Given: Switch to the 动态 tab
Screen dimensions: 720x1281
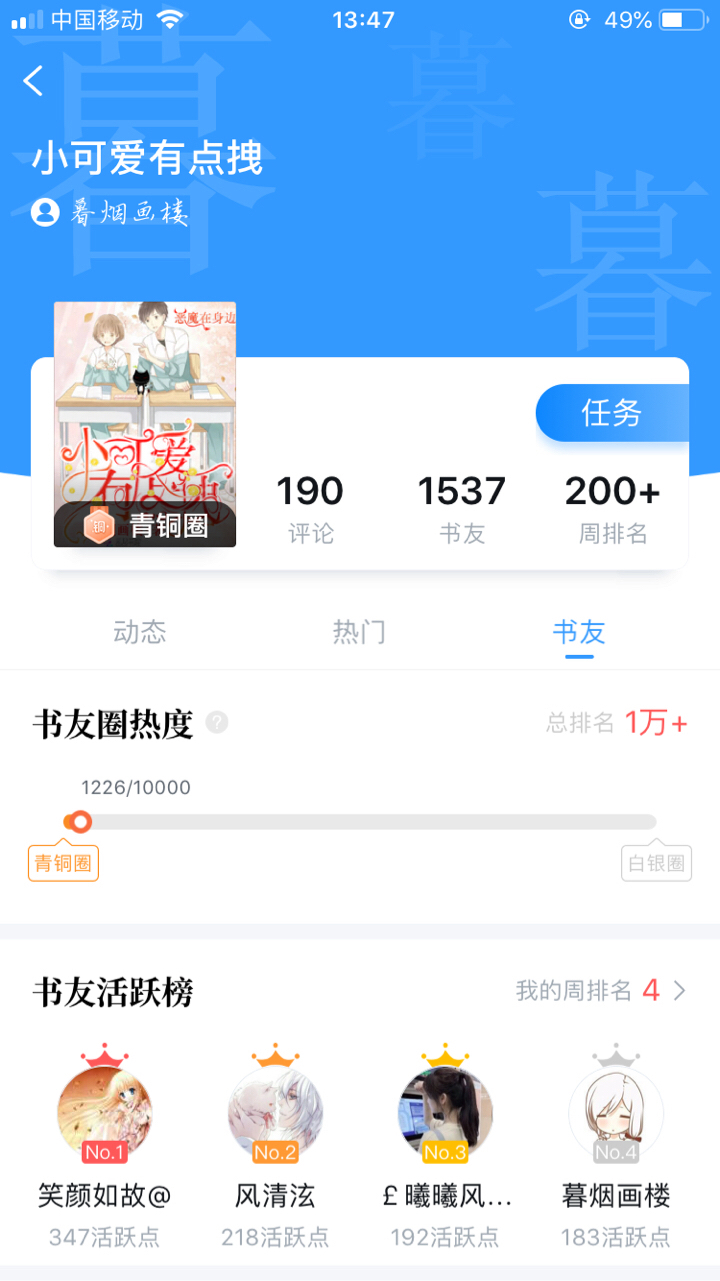Looking at the screenshot, I should pyautogui.click(x=140, y=632).
